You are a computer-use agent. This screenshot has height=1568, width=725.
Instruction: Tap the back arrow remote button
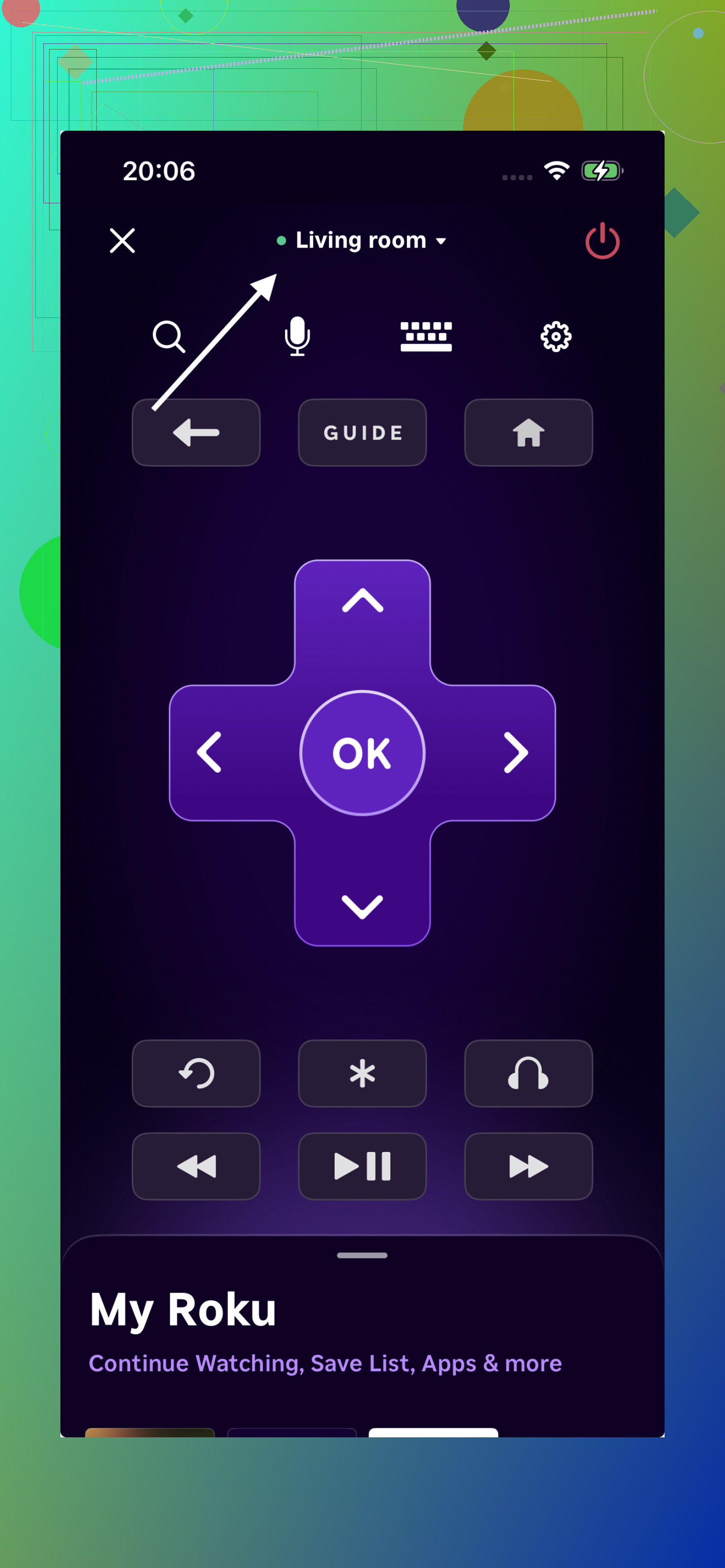tap(196, 433)
